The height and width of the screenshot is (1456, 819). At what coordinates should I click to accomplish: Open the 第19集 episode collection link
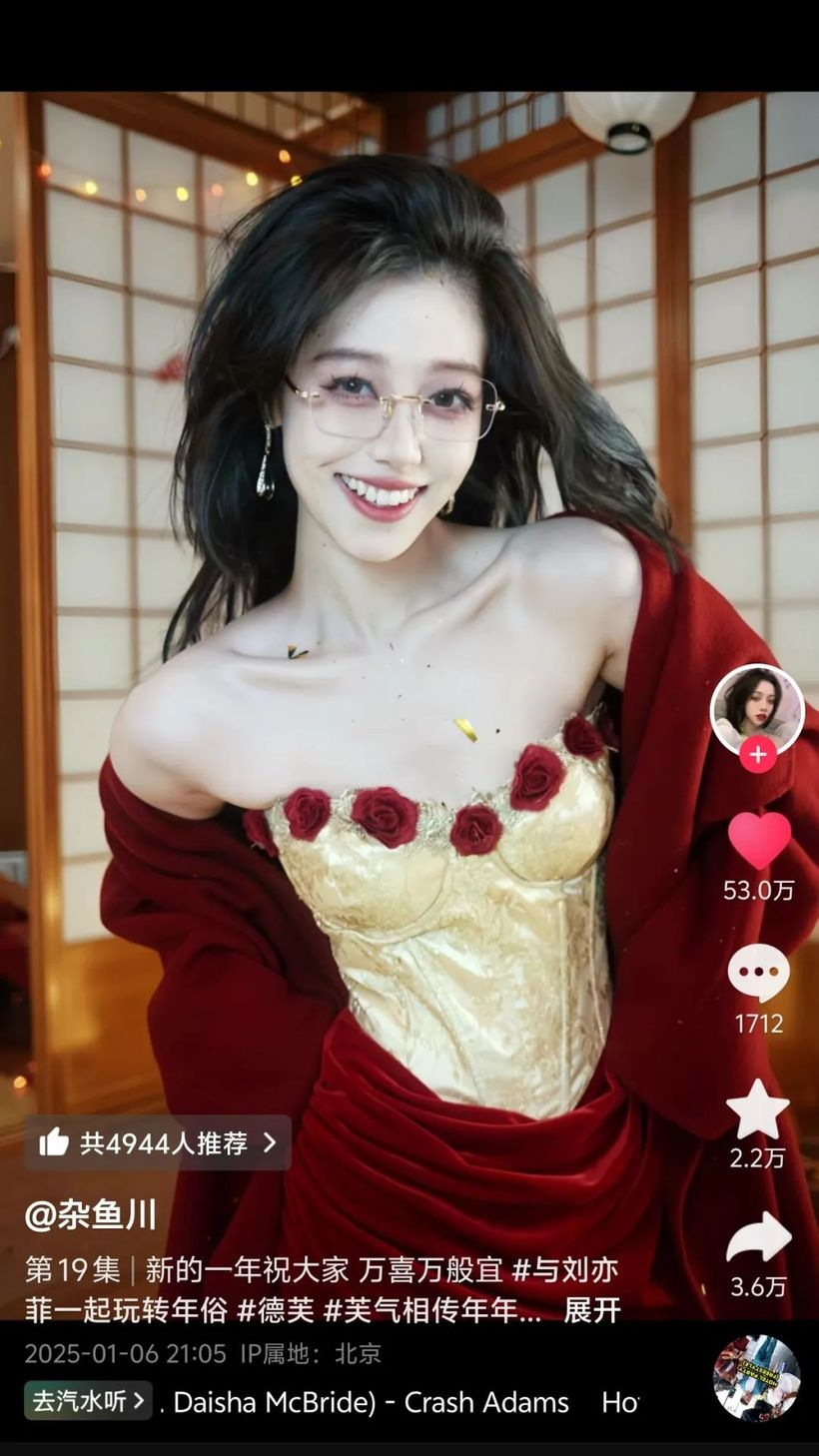[72, 1270]
